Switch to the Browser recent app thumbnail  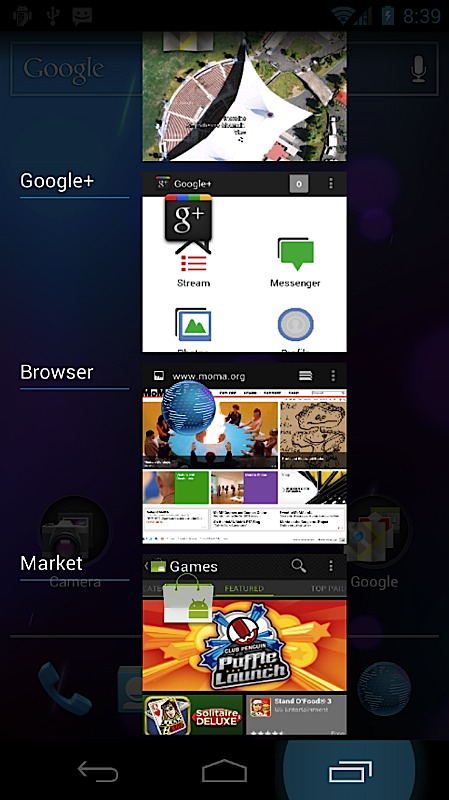[x=244, y=454]
